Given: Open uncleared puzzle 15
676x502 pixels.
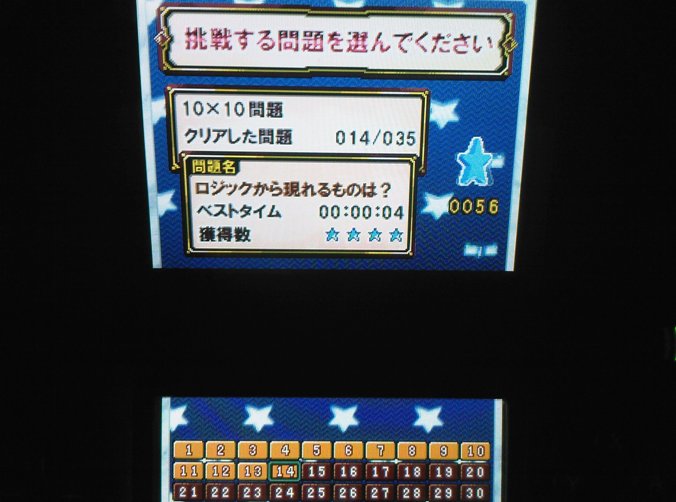Looking at the screenshot, I should point(317,471).
